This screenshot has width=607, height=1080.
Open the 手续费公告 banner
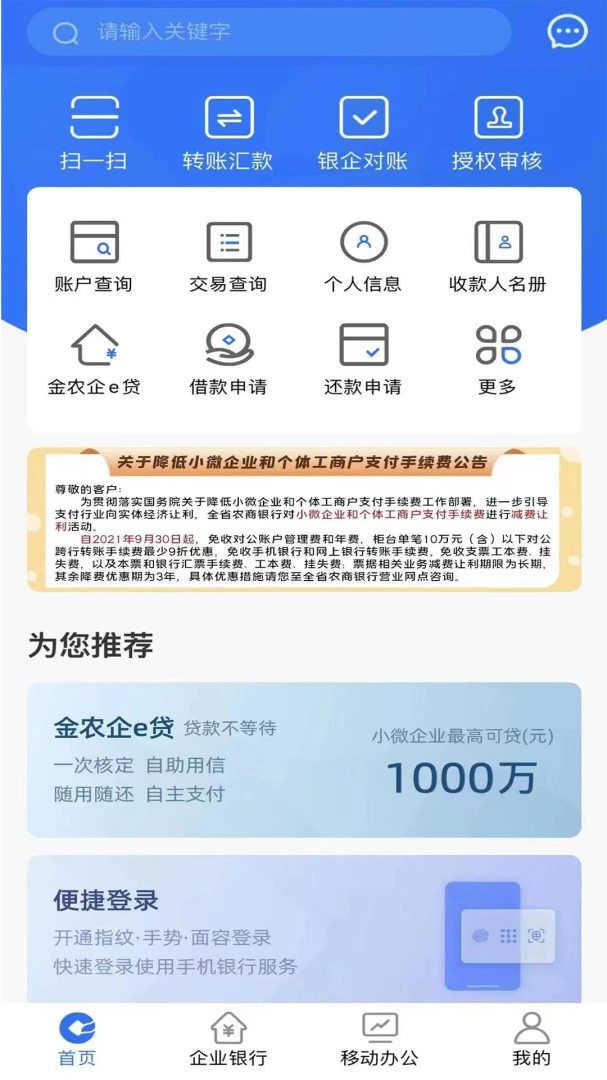click(x=304, y=519)
